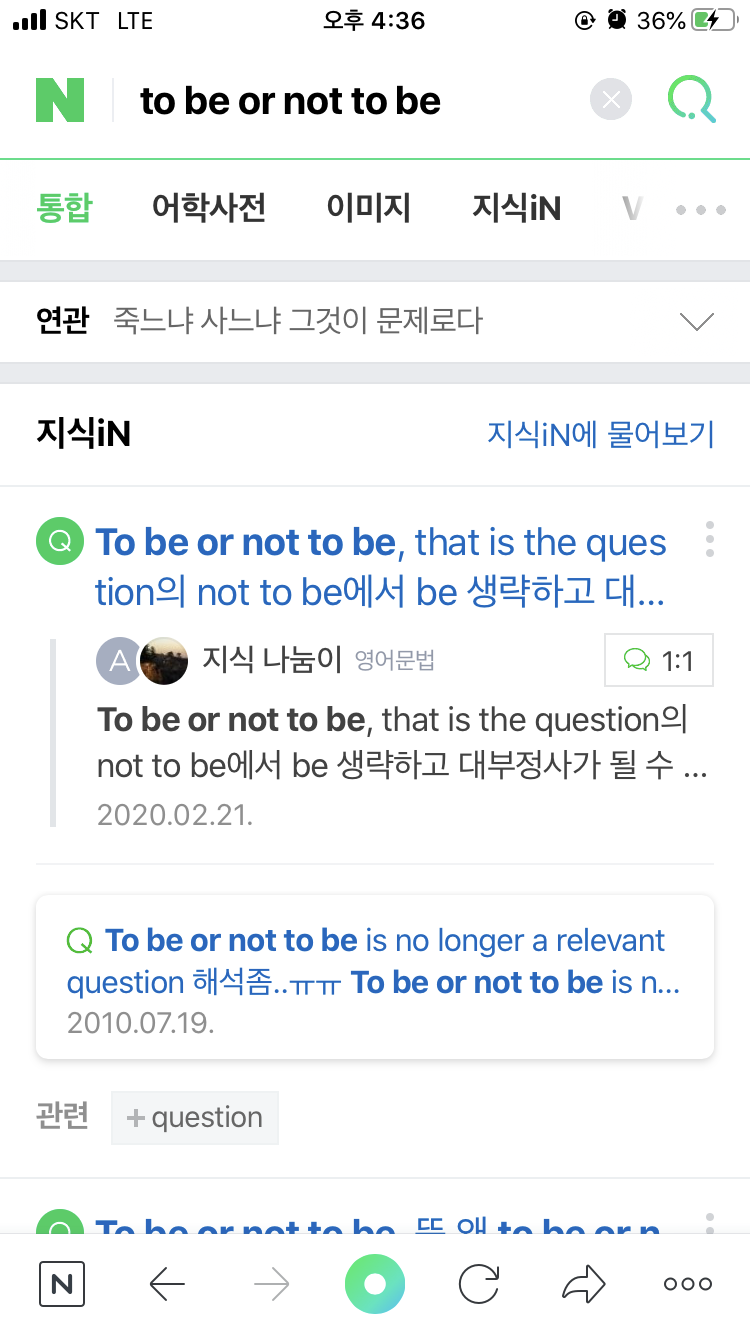Tap the search magnifier icon

click(x=691, y=99)
